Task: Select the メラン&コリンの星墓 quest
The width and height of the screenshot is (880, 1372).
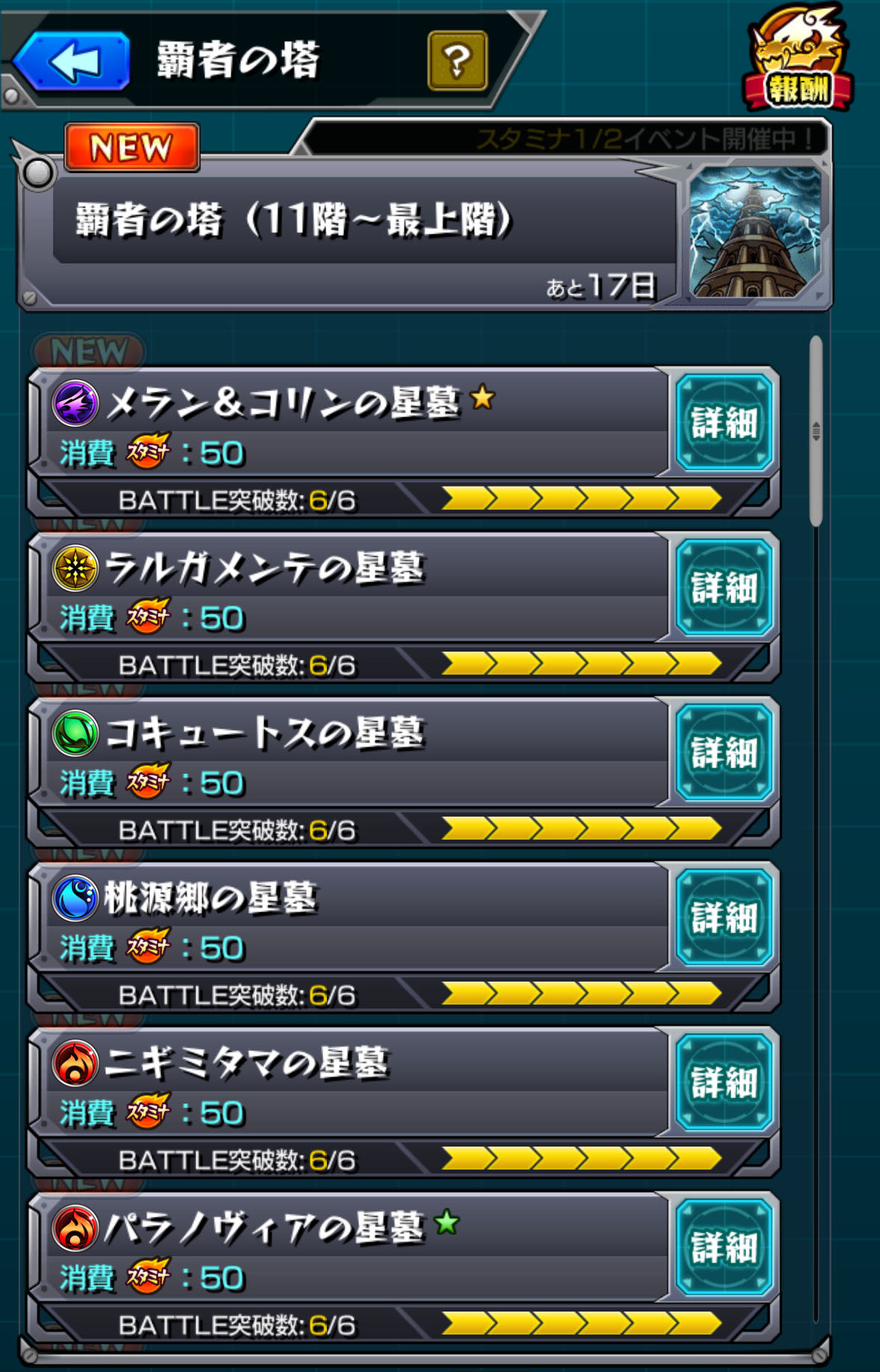Action: 351,424
